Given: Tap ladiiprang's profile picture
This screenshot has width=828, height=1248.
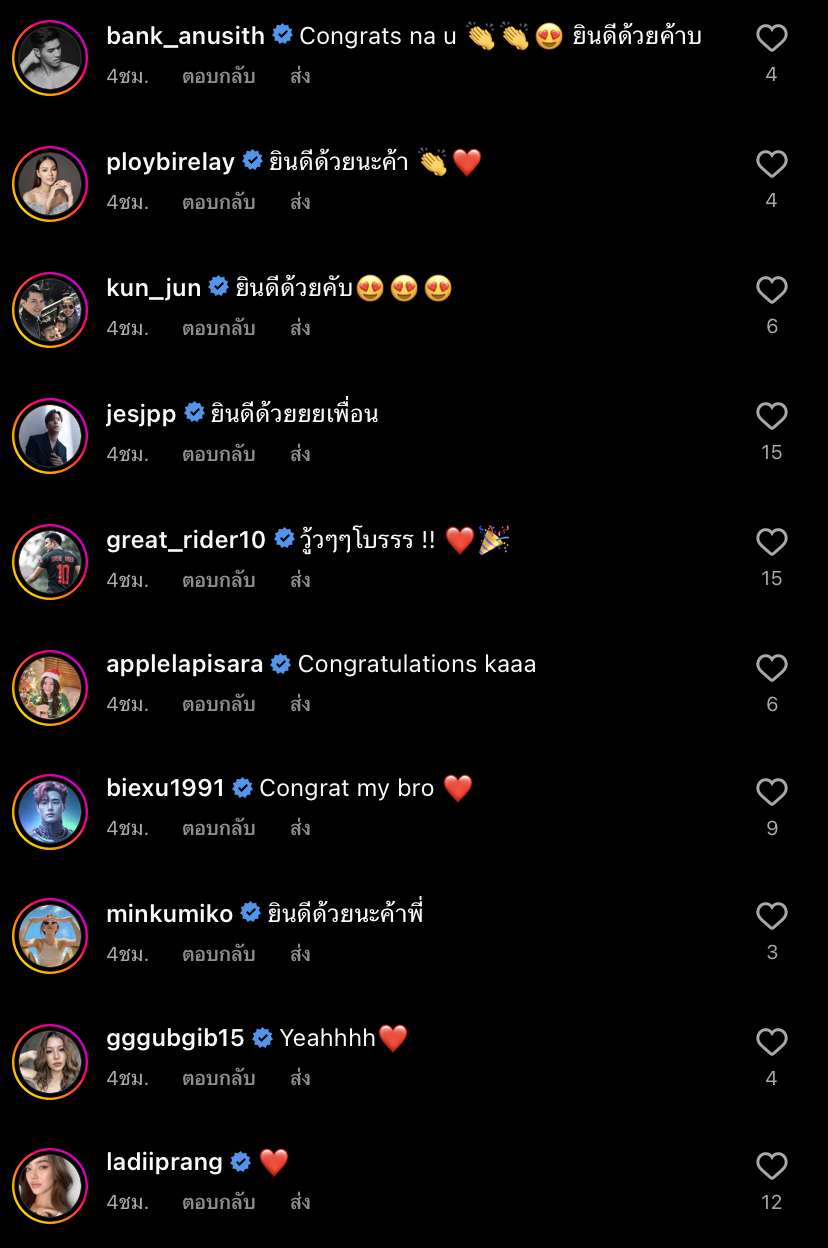Looking at the screenshot, I should [50, 1186].
